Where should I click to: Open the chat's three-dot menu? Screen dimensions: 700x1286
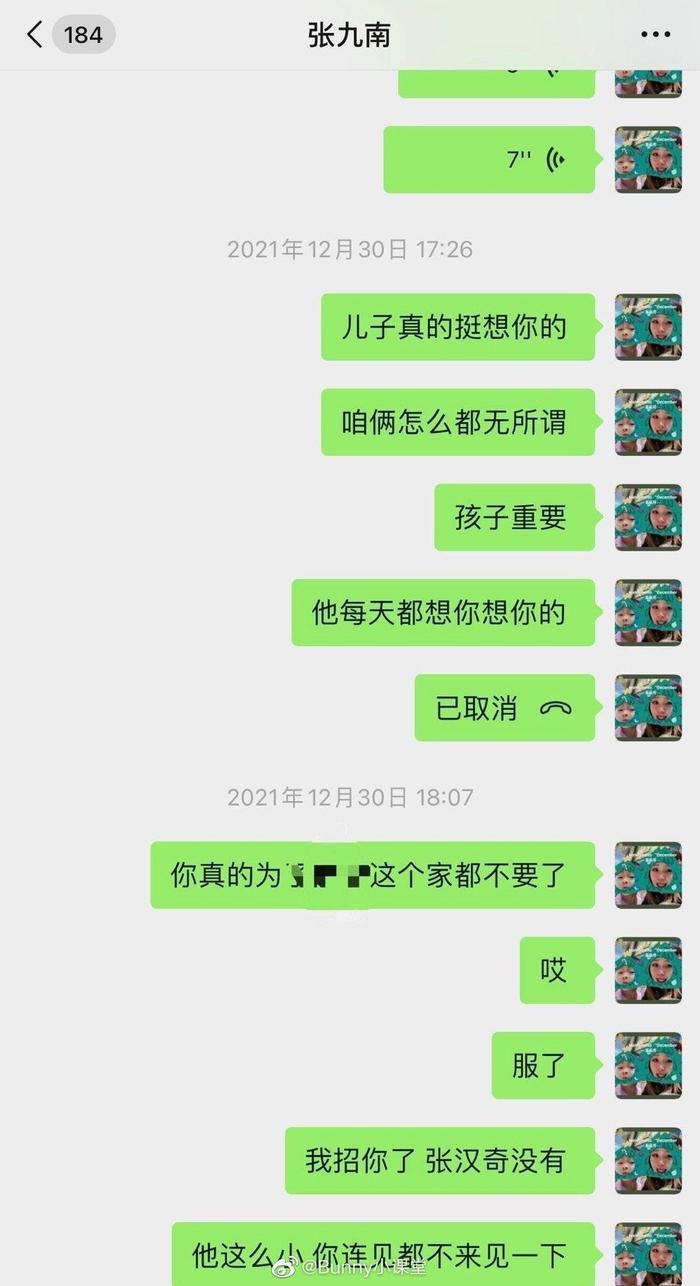coord(655,35)
